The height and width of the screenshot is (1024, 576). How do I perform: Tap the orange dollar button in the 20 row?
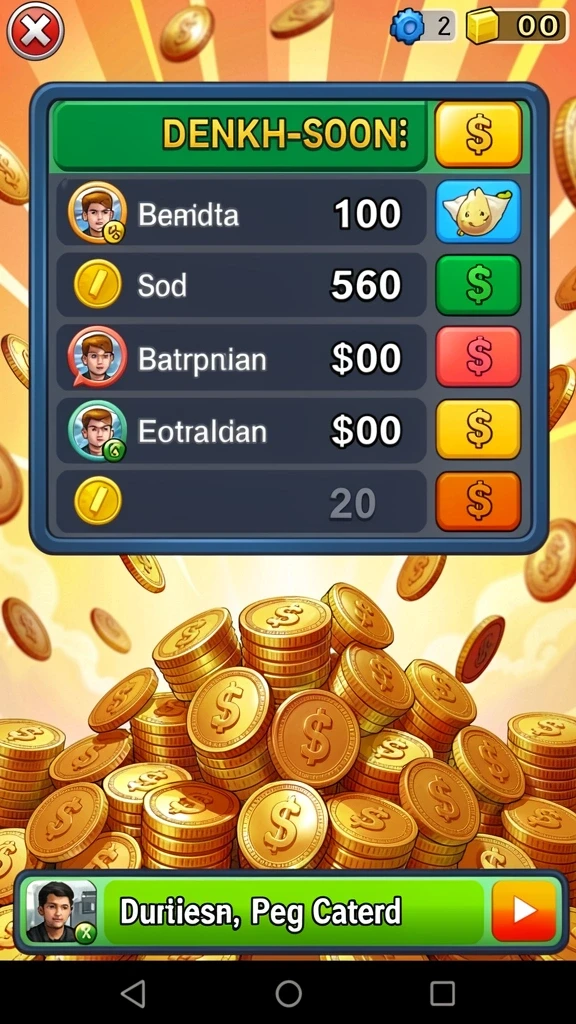[x=479, y=502]
